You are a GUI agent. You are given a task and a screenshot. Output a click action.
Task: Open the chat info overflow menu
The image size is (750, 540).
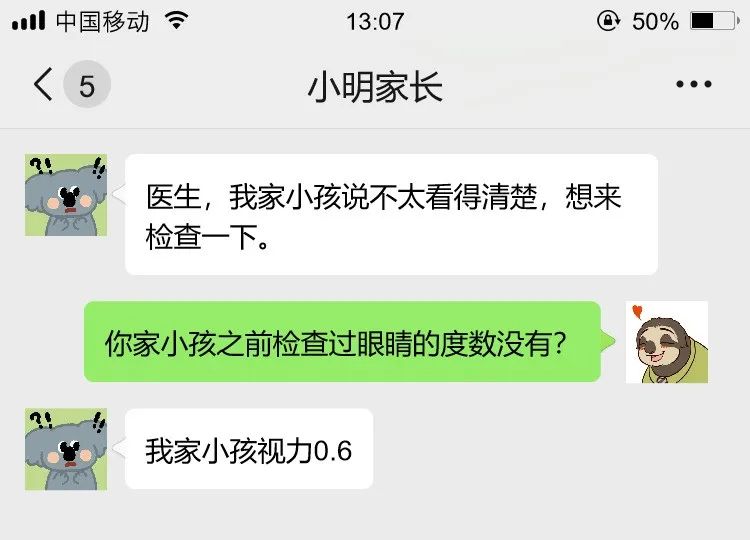coord(693,86)
